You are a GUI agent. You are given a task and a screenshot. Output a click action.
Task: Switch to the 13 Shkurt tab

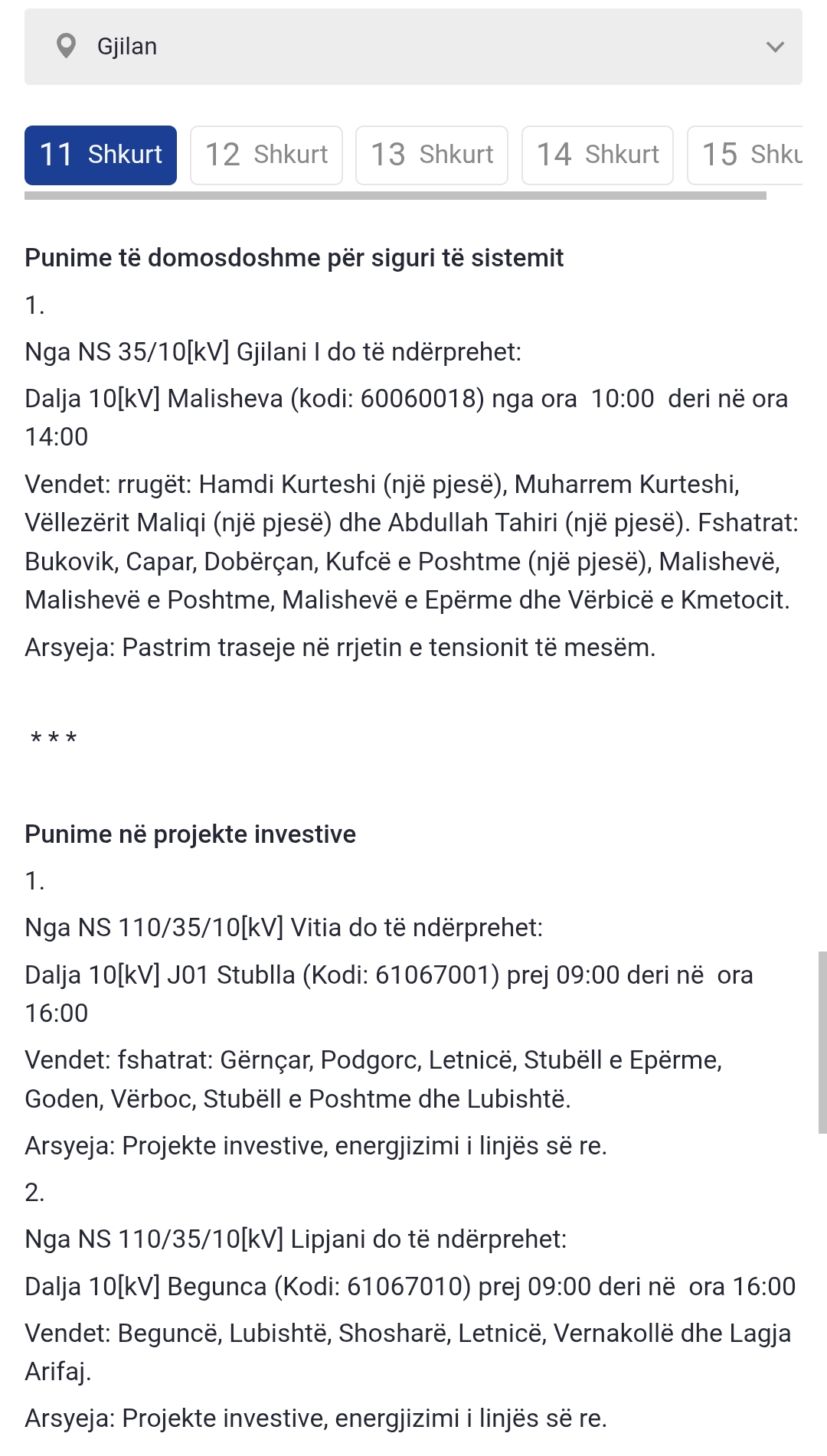click(432, 155)
